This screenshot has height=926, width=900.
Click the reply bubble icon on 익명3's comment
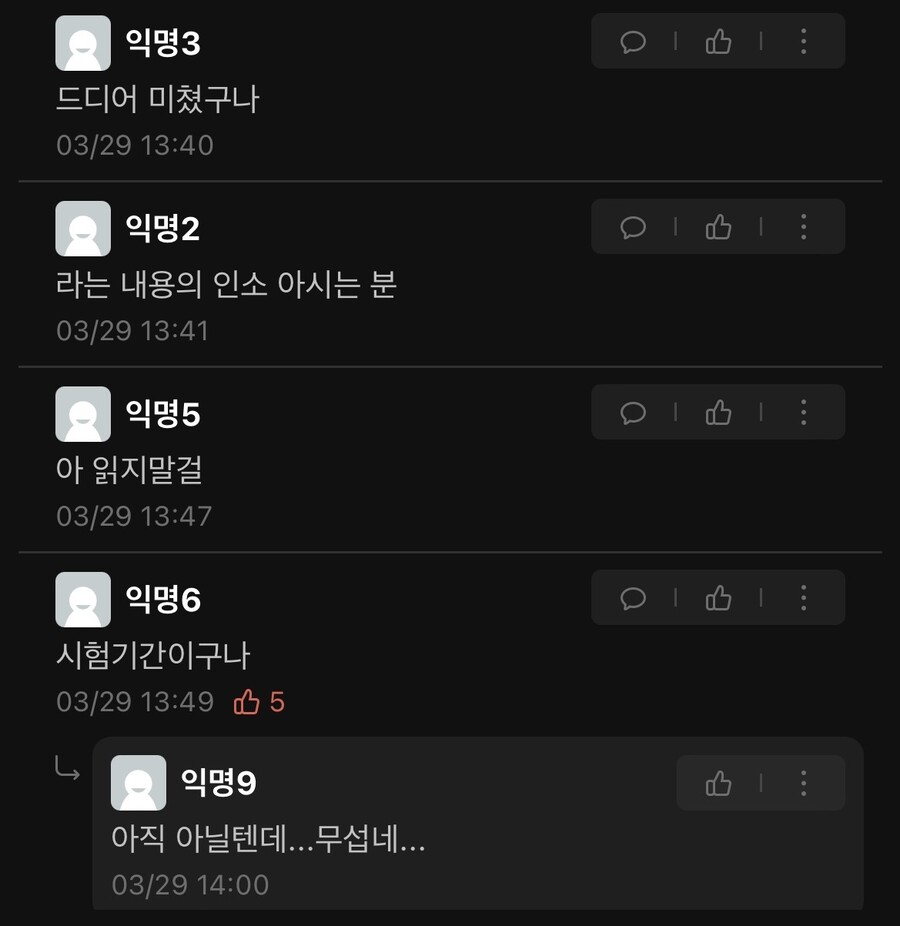click(x=634, y=42)
